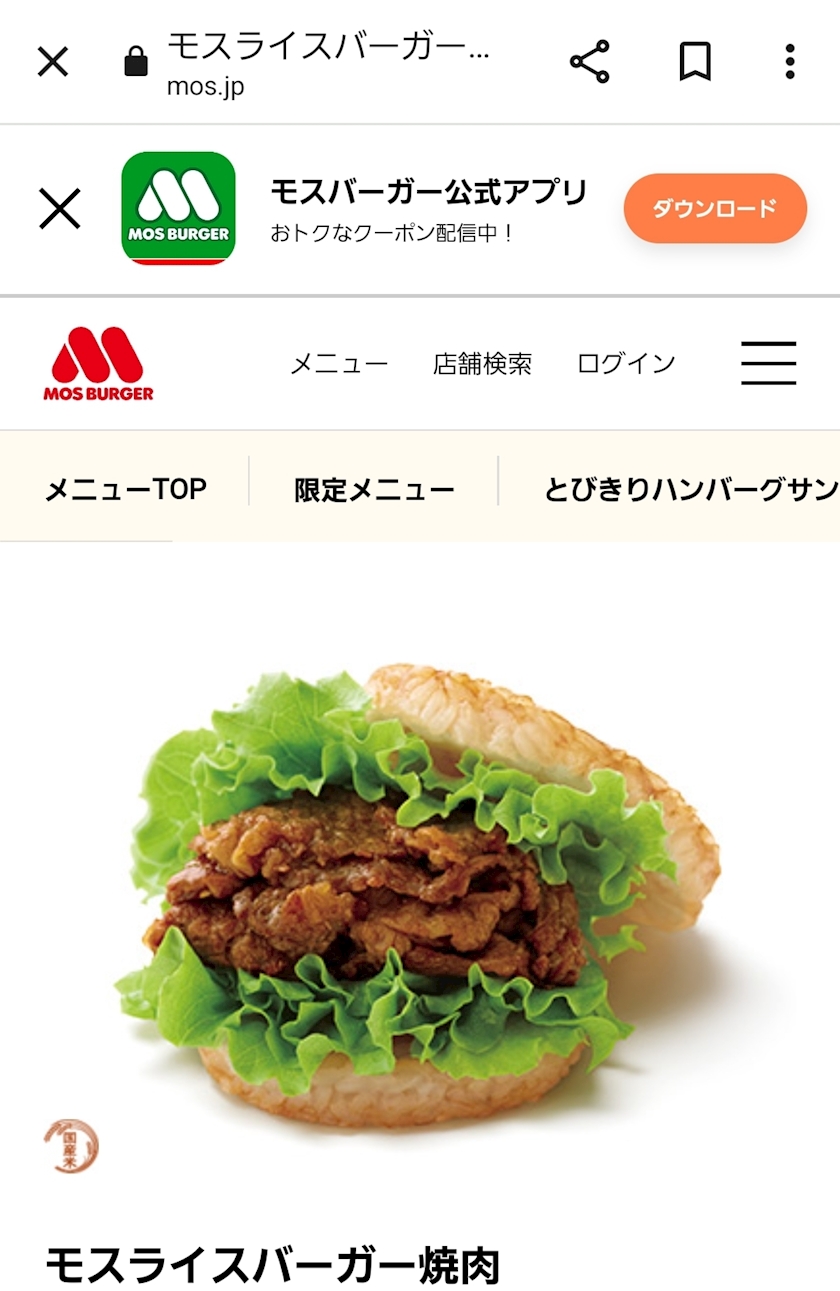This screenshot has height=1291, width=840.
Task: Open the hamburger drawer menu
Action: (x=769, y=363)
